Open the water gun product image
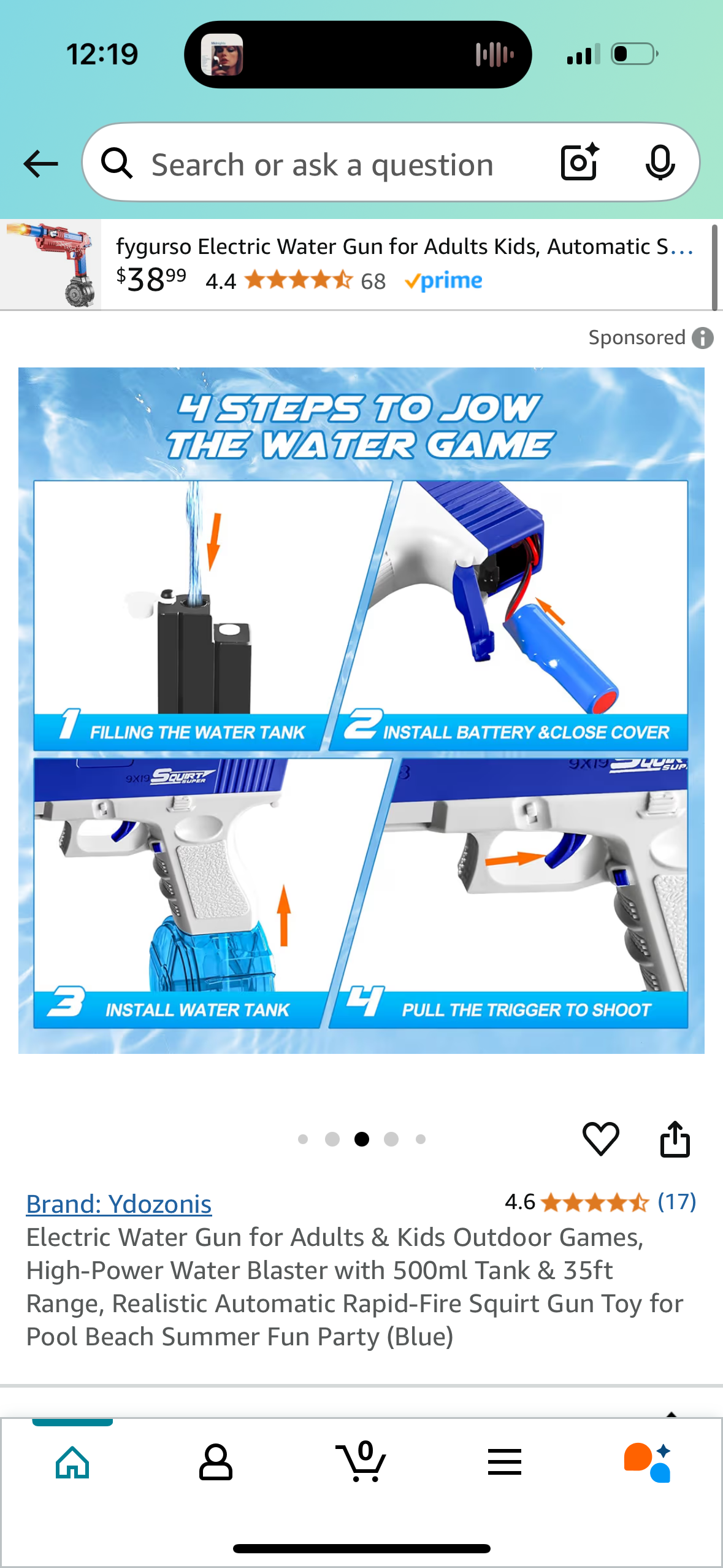Screen dimensions: 723x1568 [x=361, y=710]
